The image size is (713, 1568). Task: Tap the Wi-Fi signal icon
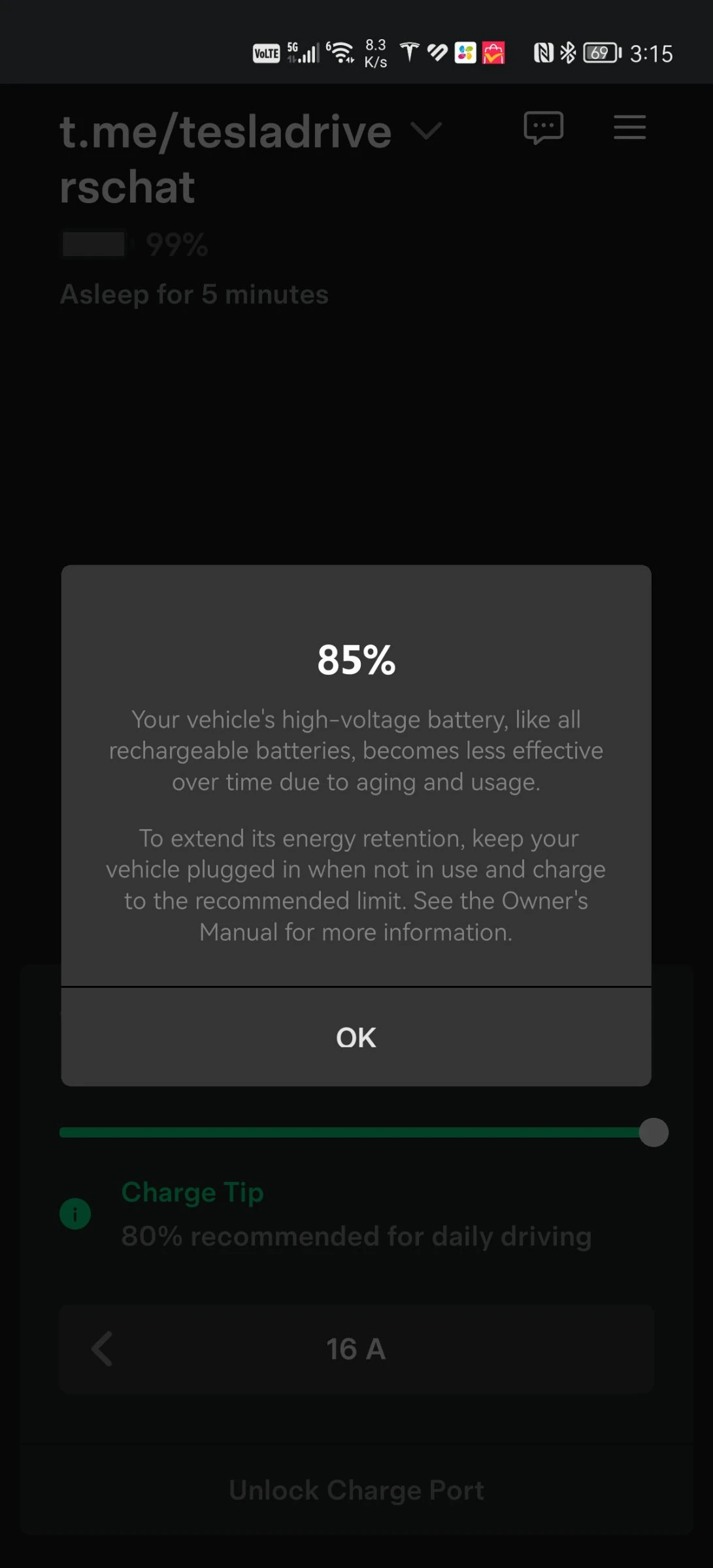pyautogui.click(x=341, y=52)
